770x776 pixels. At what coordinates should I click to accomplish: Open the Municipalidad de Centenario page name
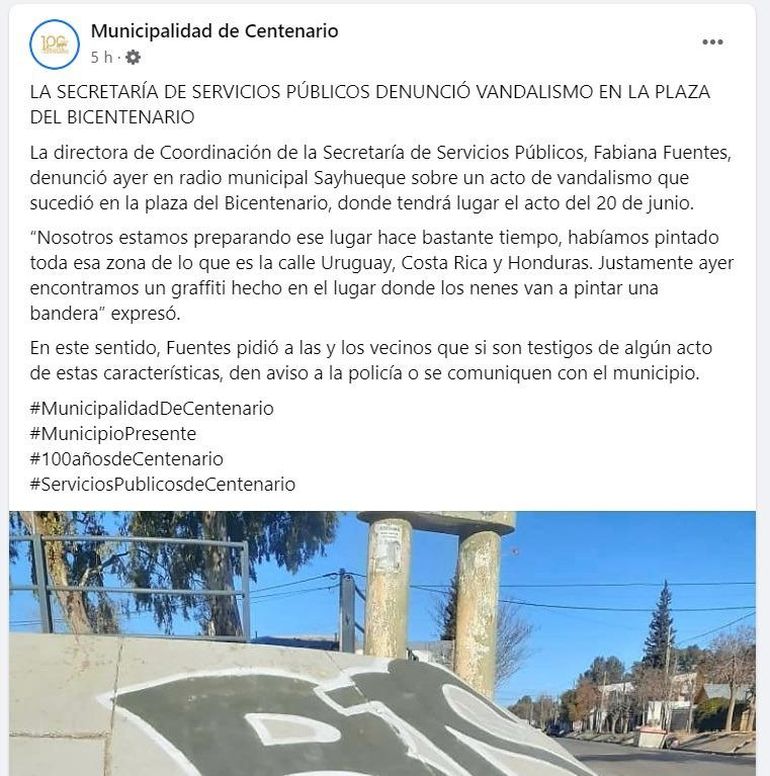pos(214,31)
